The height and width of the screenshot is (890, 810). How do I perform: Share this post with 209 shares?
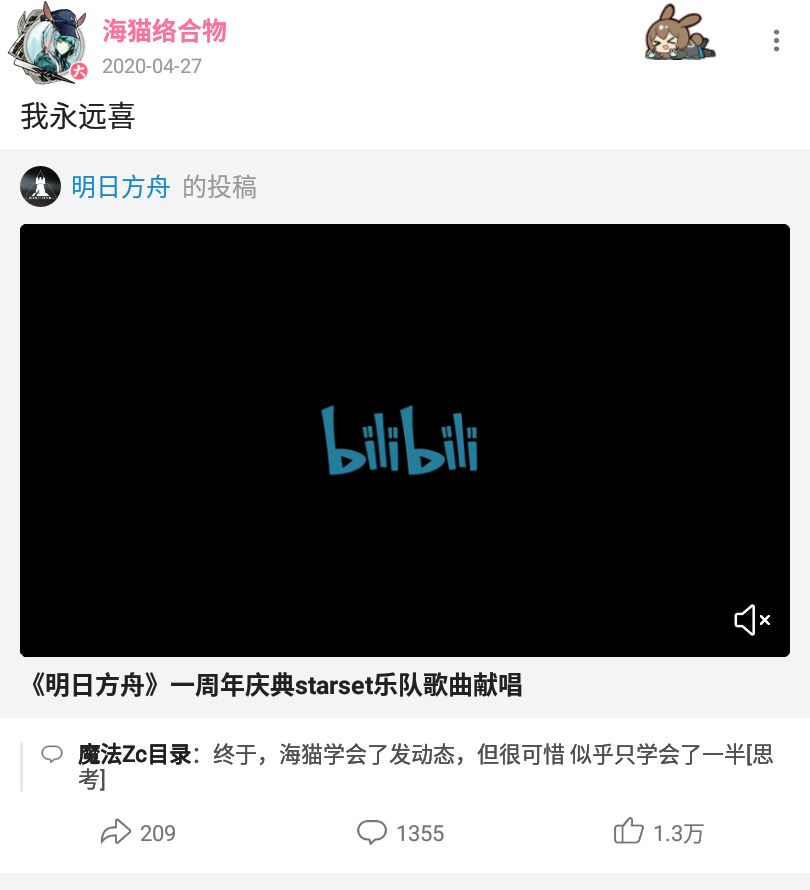point(138,833)
